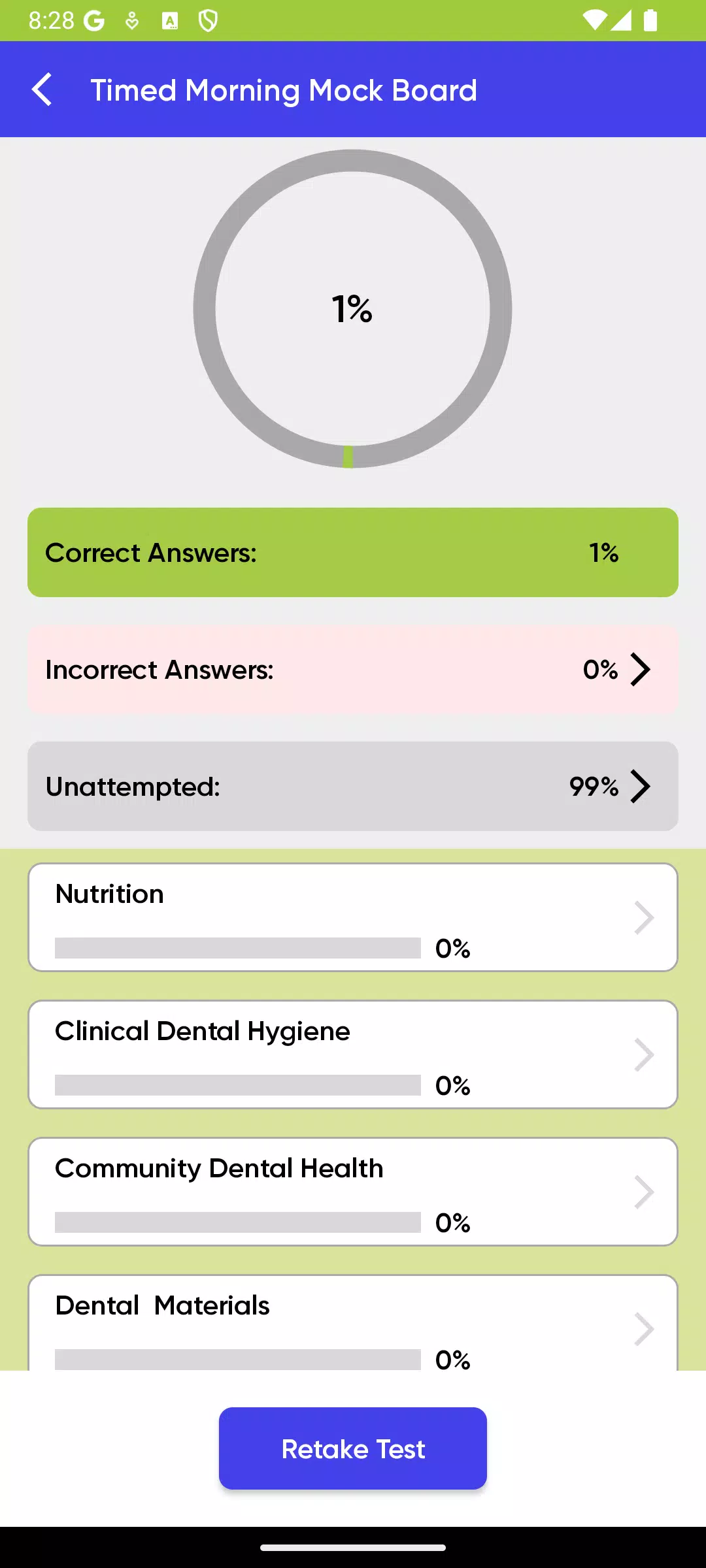Tap the navigation handle at screen bottom
The height and width of the screenshot is (1568, 706).
pyautogui.click(x=353, y=1548)
